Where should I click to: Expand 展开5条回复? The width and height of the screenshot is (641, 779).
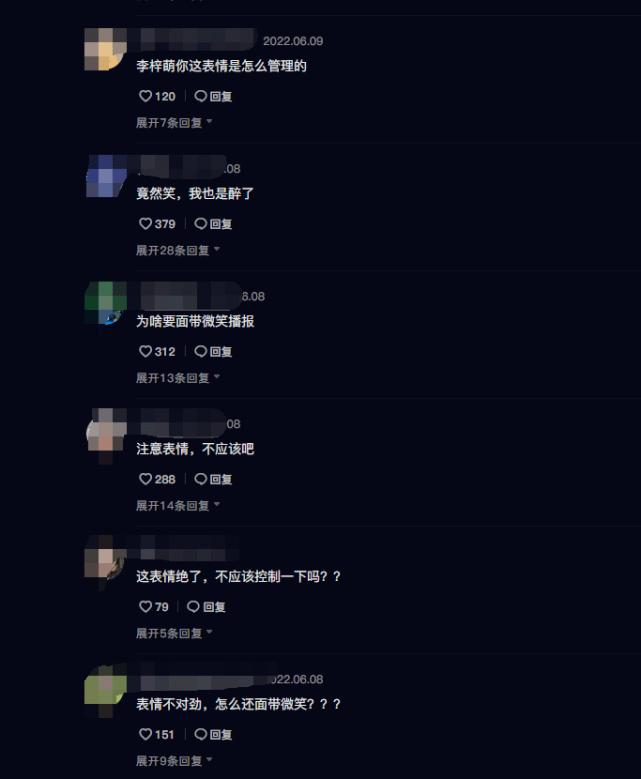pyautogui.click(x=174, y=633)
